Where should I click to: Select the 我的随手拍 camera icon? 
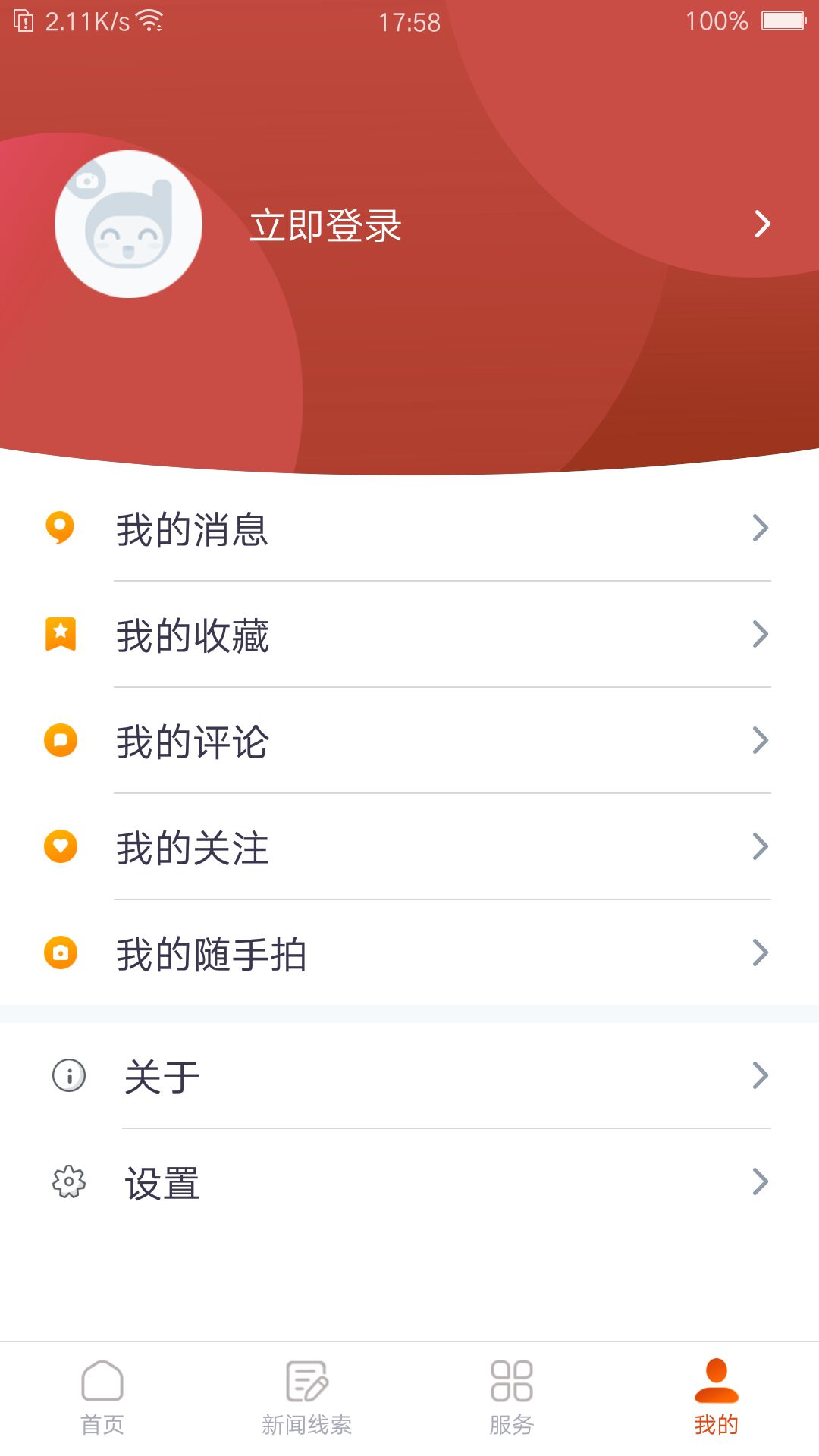pyautogui.click(x=61, y=954)
